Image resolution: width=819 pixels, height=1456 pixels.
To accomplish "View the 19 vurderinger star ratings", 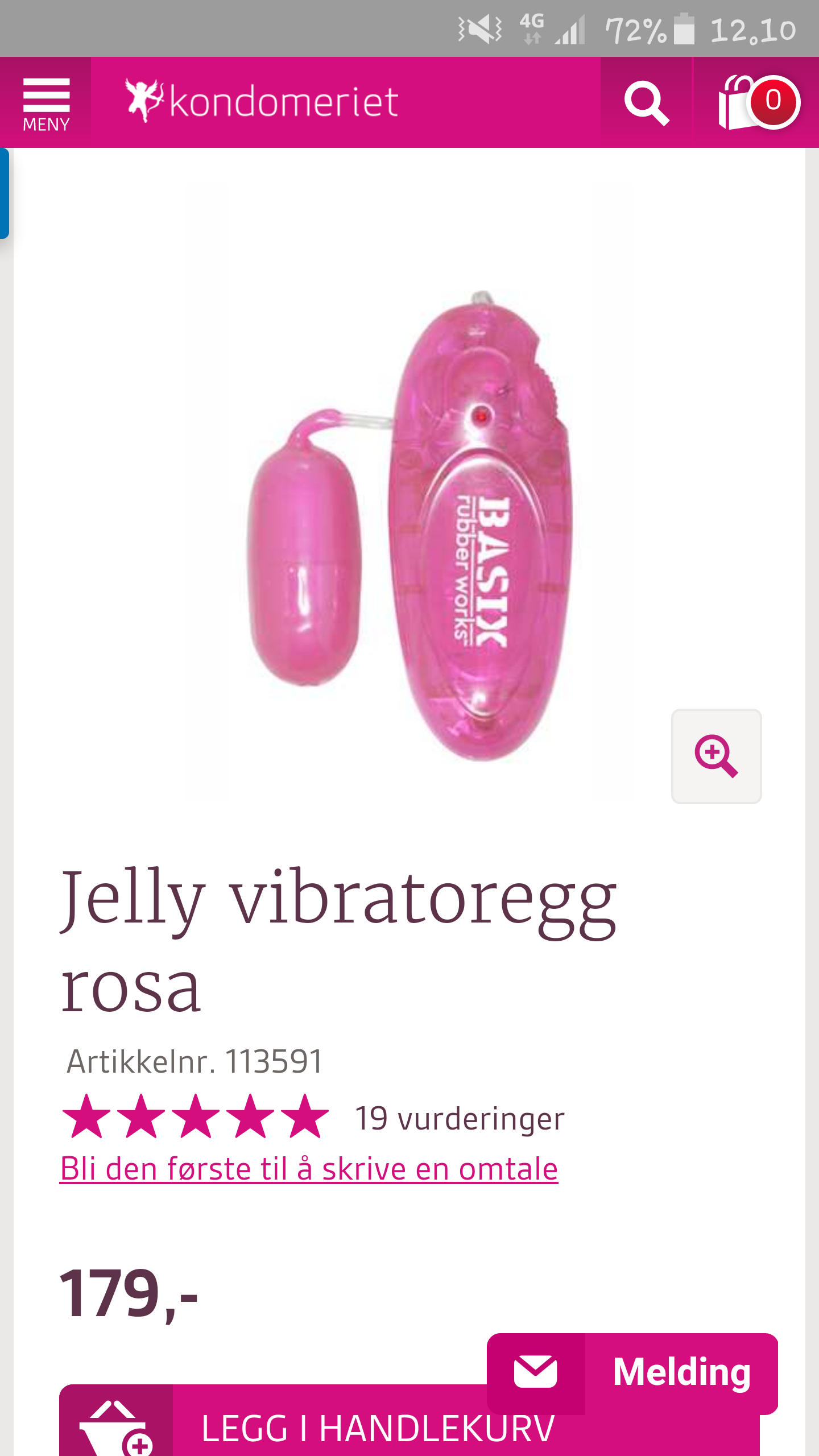I will click(x=313, y=1118).
